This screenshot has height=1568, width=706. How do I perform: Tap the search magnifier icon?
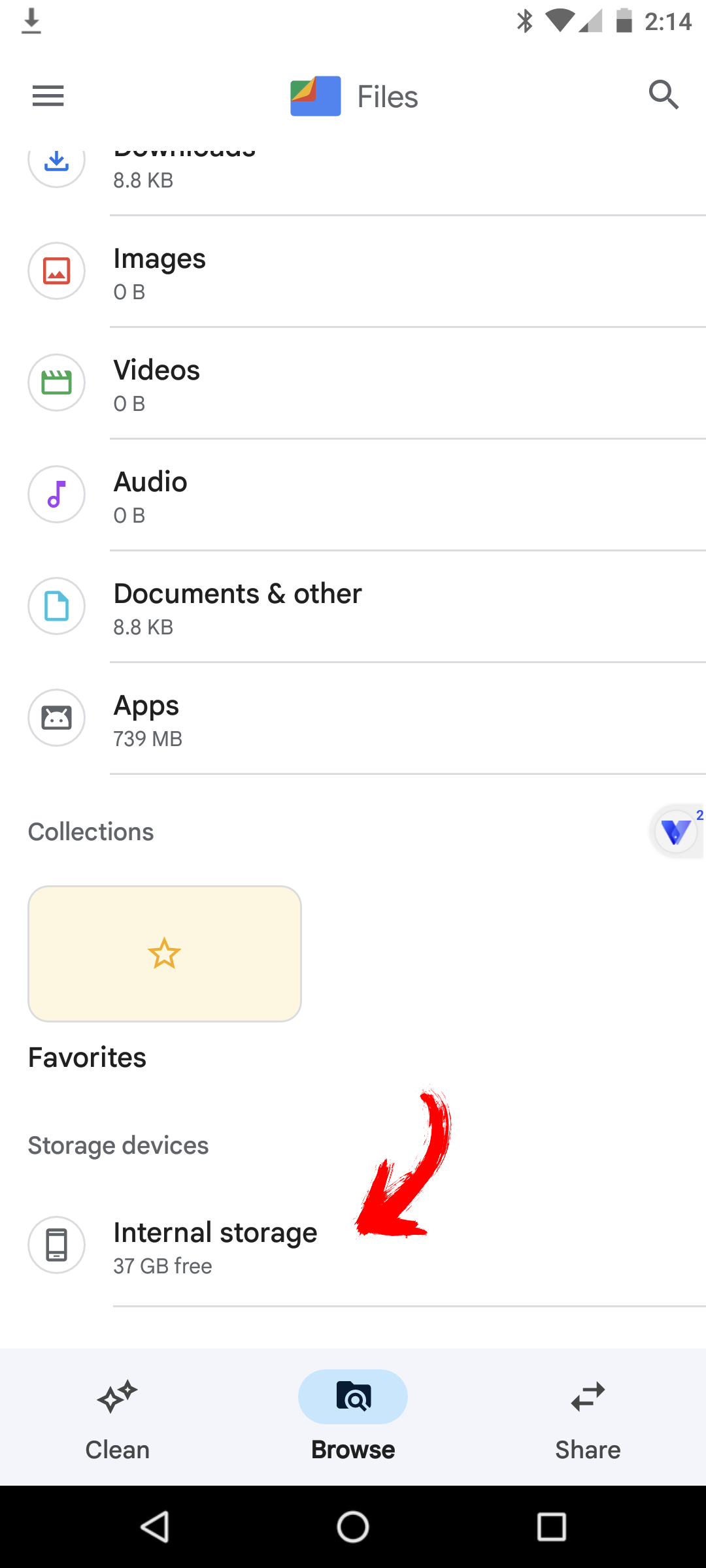(664, 95)
